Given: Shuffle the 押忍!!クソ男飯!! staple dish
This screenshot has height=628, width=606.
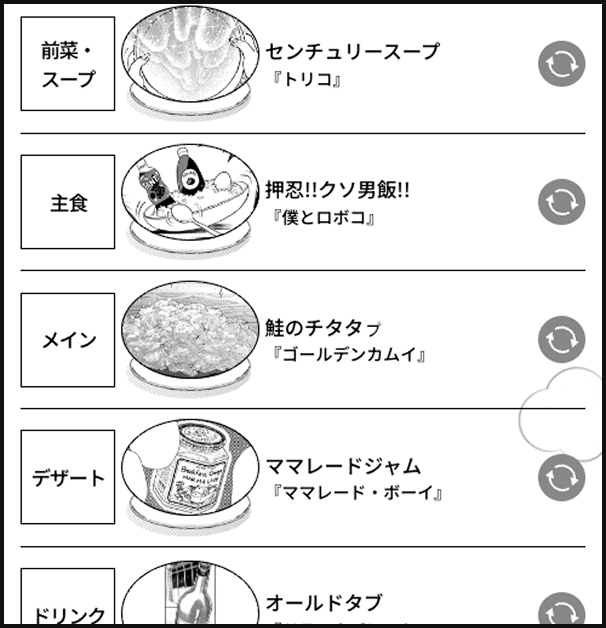Looking at the screenshot, I should (561, 202).
